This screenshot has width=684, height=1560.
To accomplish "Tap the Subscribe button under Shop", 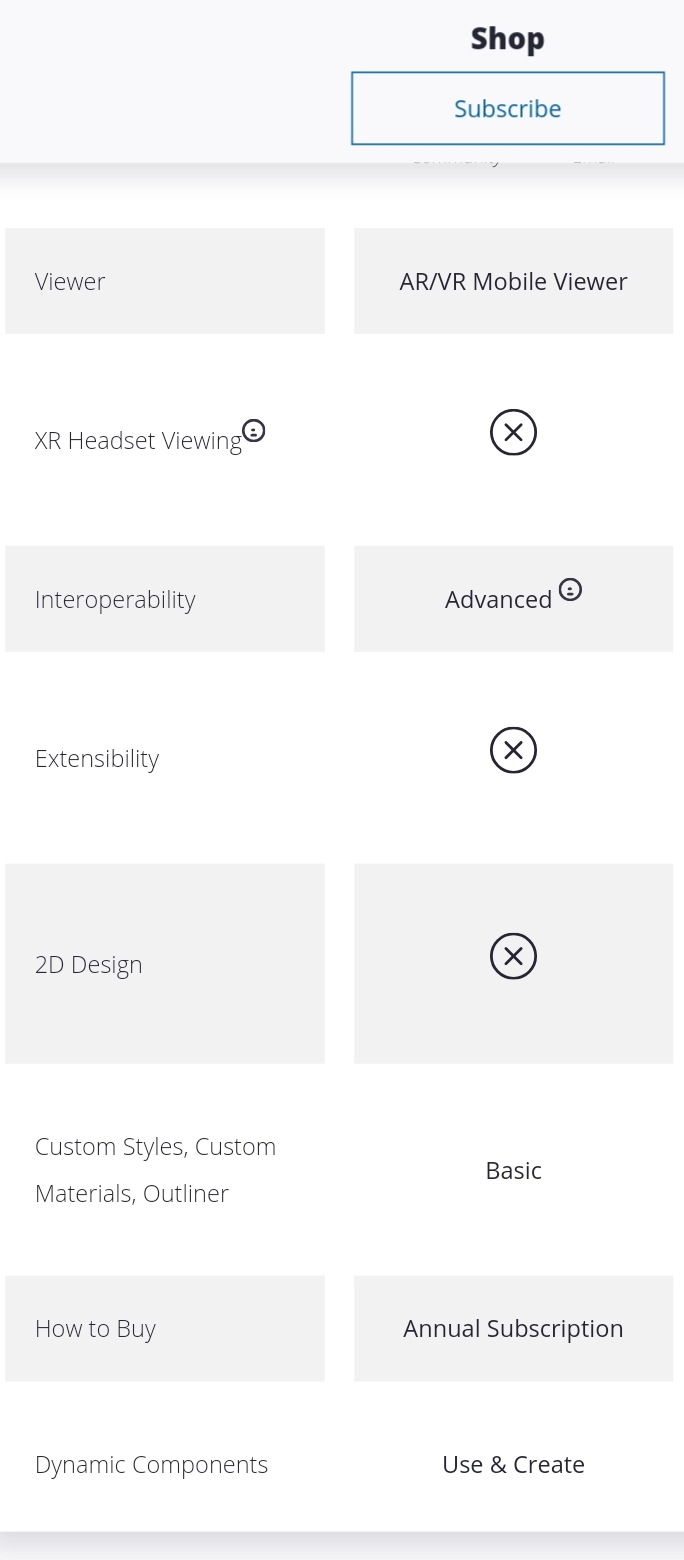I will (x=507, y=108).
